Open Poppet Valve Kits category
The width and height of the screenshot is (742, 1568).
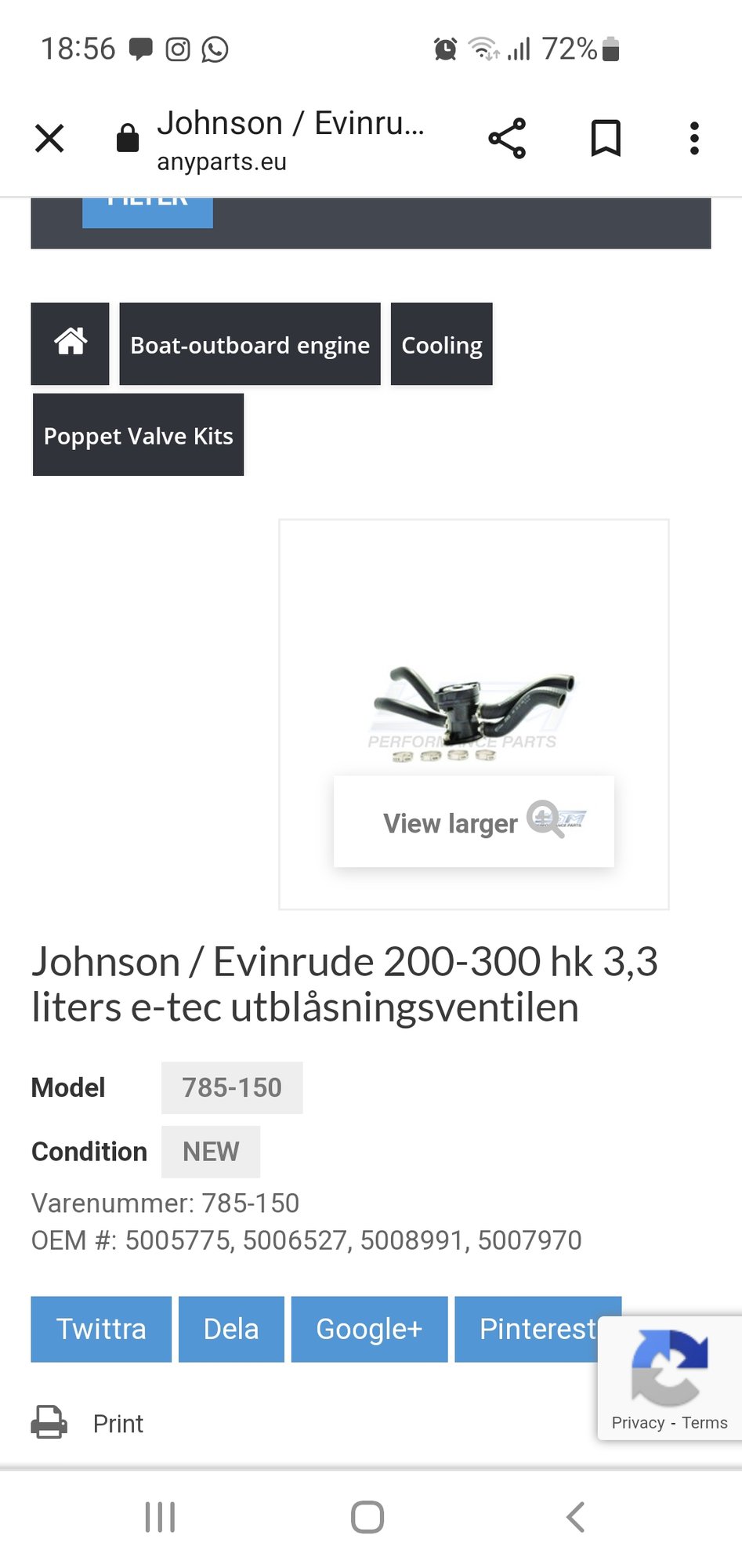tap(138, 436)
